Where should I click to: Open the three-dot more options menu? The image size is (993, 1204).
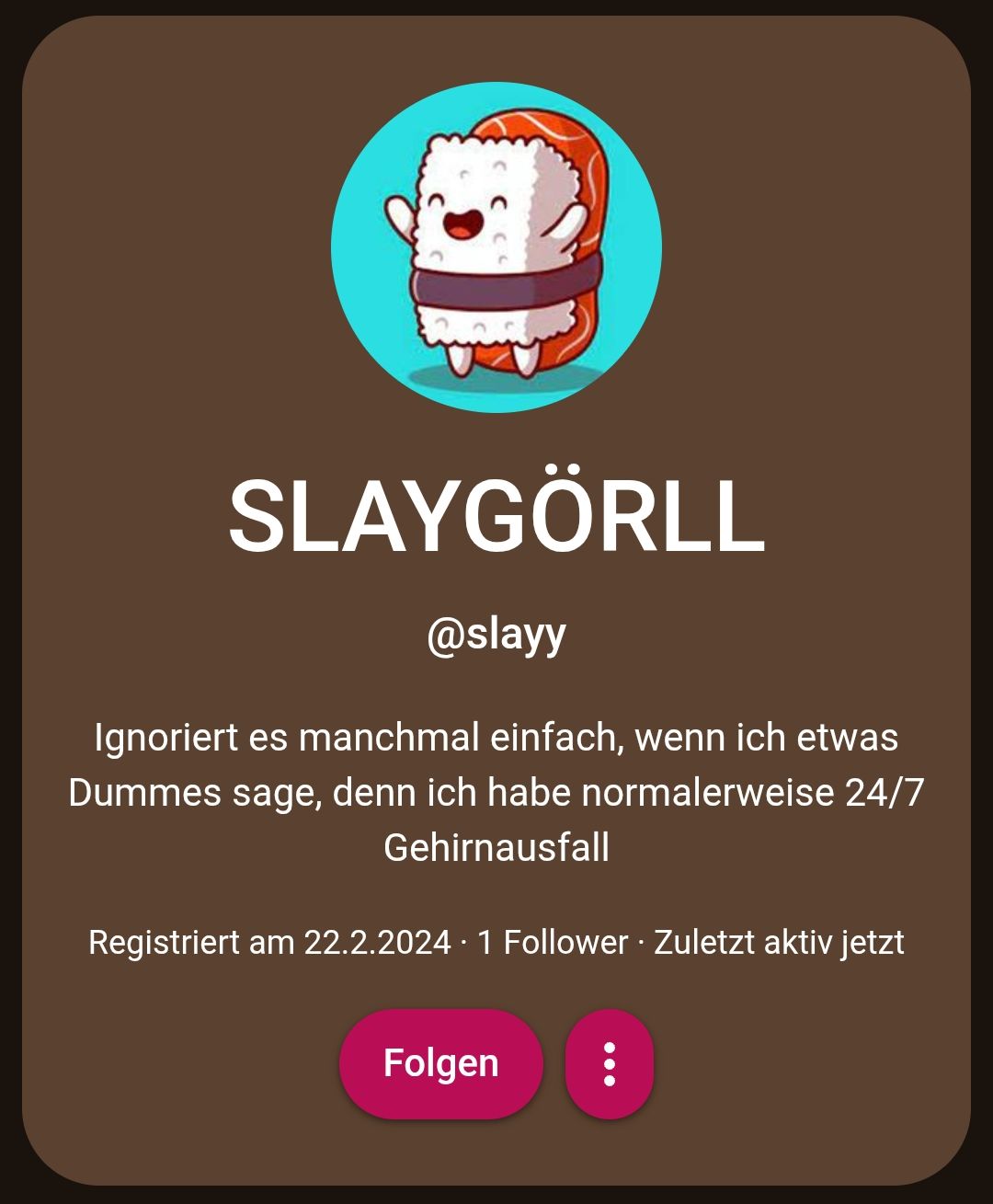[609, 1063]
